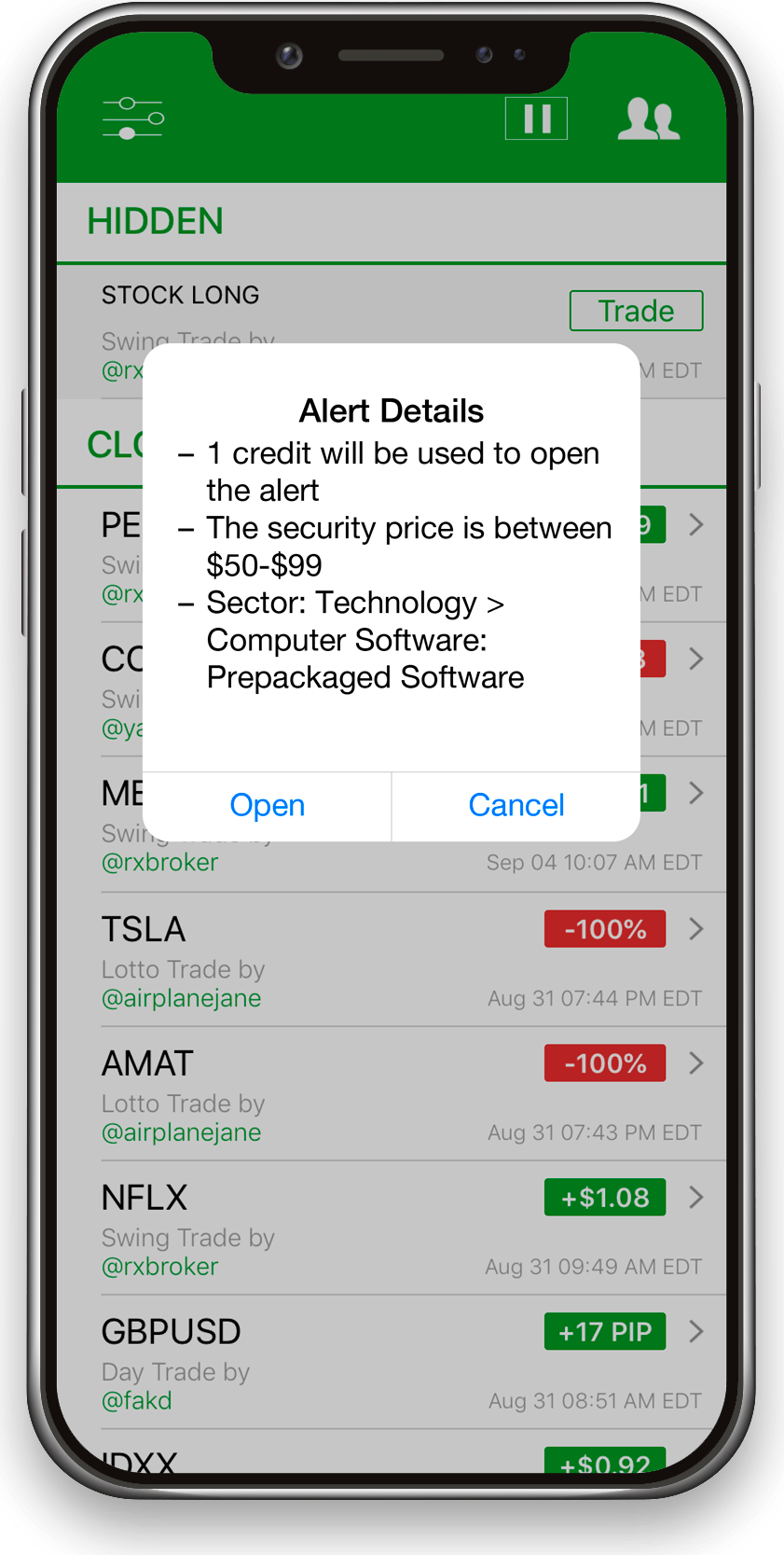The height and width of the screenshot is (1555, 784).
Task: Tap the pause icon in header
Action: (x=536, y=118)
